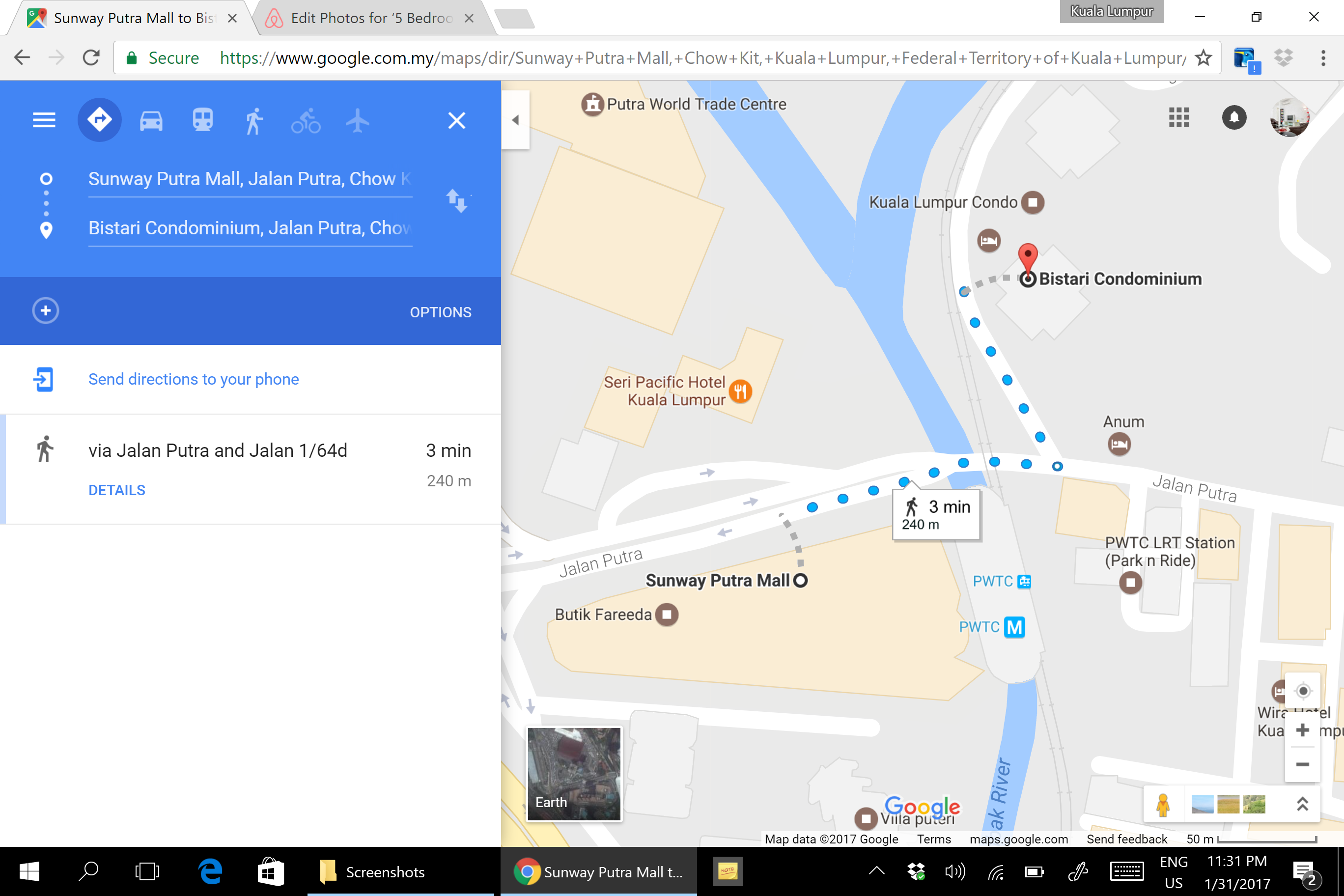Viewport: 1344px width, 896px height.
Task: Close the directions panel
Action: pyautogui.click(x=456, y=120)
